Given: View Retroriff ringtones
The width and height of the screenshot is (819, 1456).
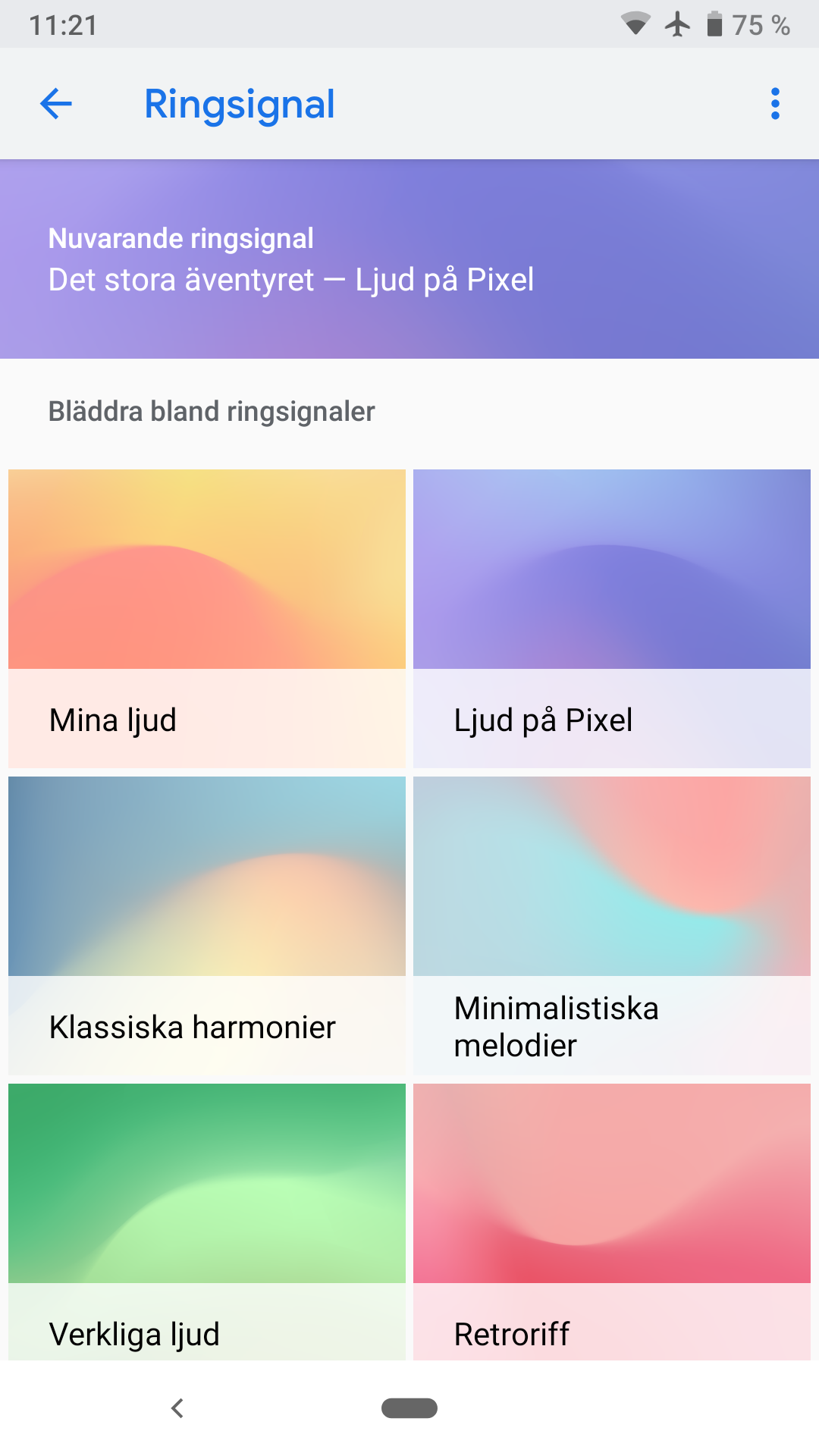Looking at the screenshot, I should (612, 1222).
